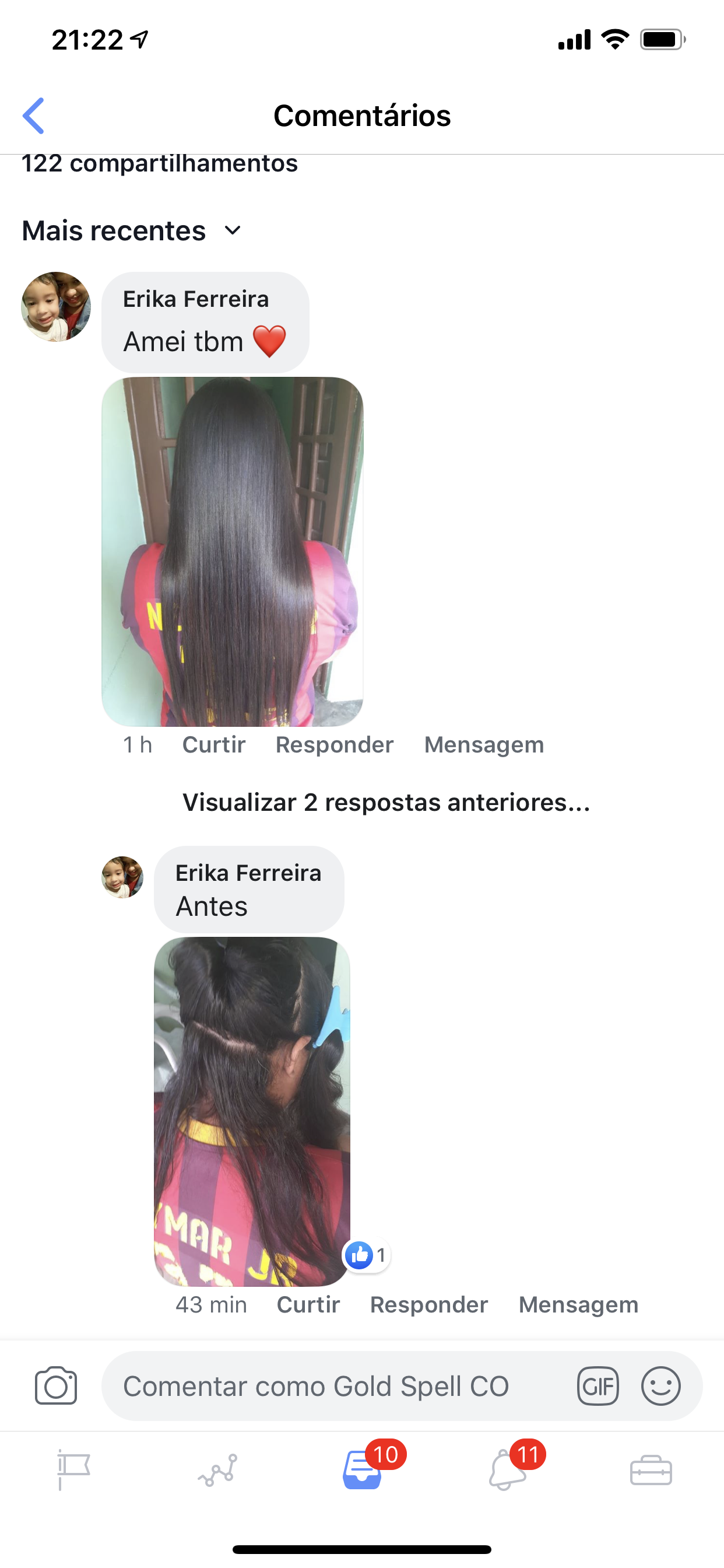
Task: Open the 'Antes' reply photo
Action: click(252, 1111)
